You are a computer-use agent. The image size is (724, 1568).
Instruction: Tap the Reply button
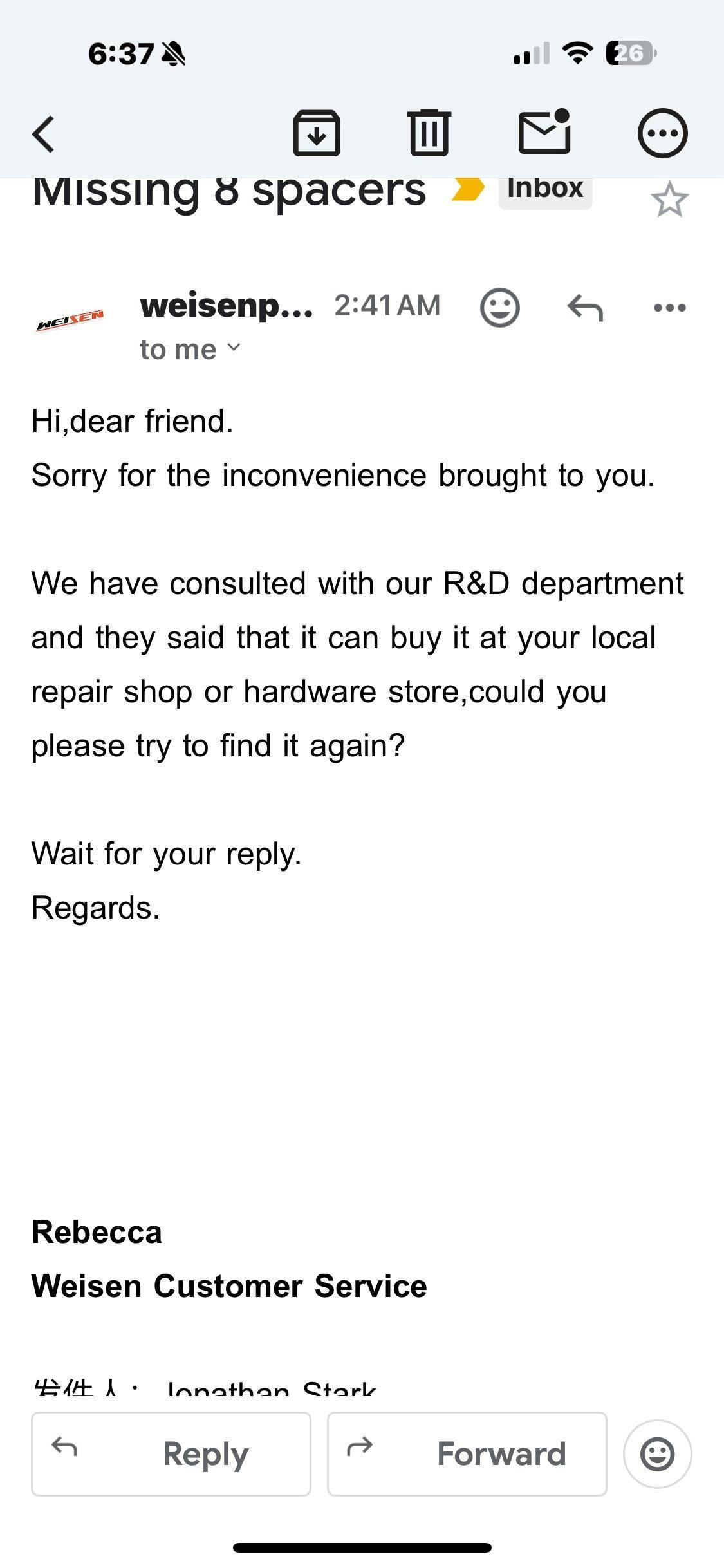[x=171, y=1453]
